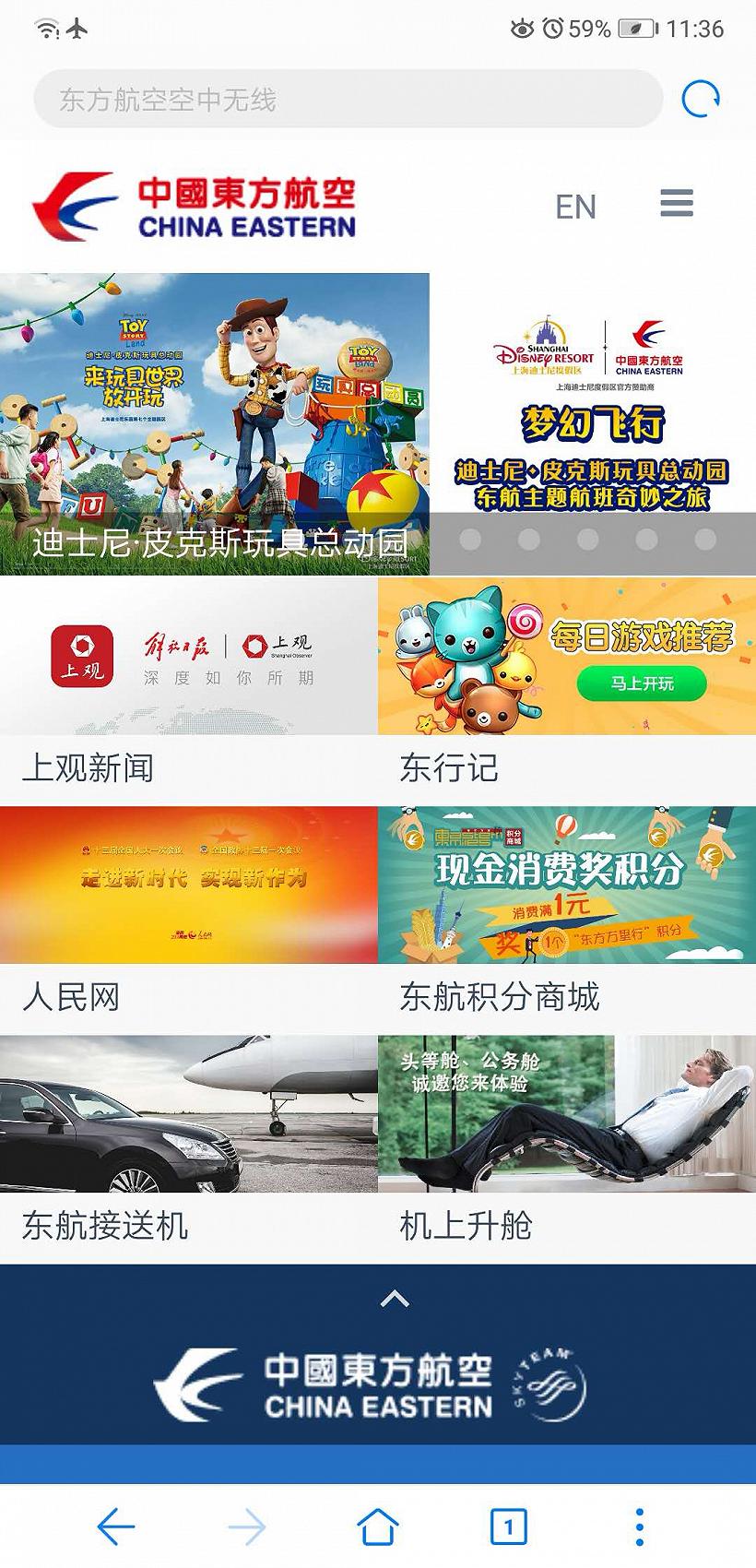Switch language to EN
Viewport: 756px width, 1568px height.
(575, 207)
